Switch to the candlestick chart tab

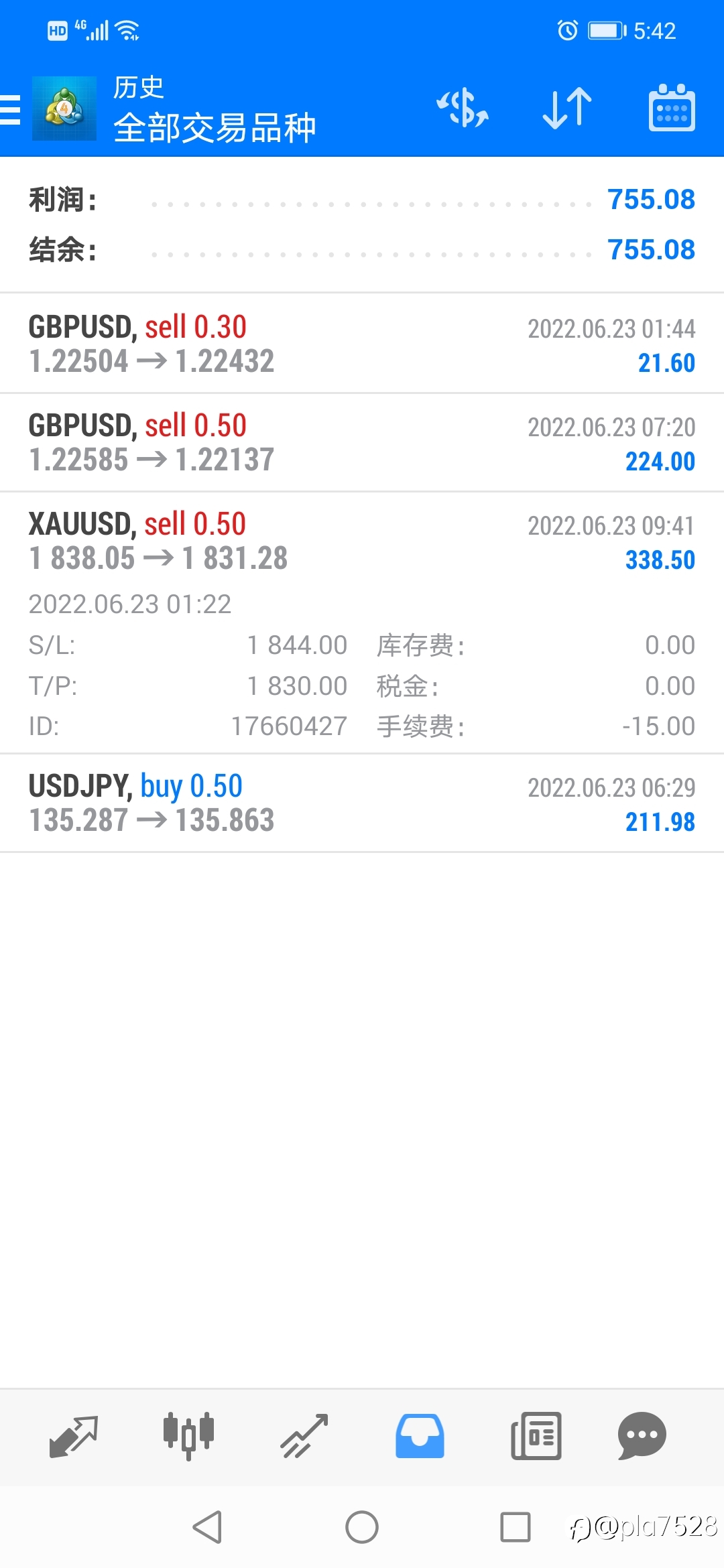(189, 1436)
